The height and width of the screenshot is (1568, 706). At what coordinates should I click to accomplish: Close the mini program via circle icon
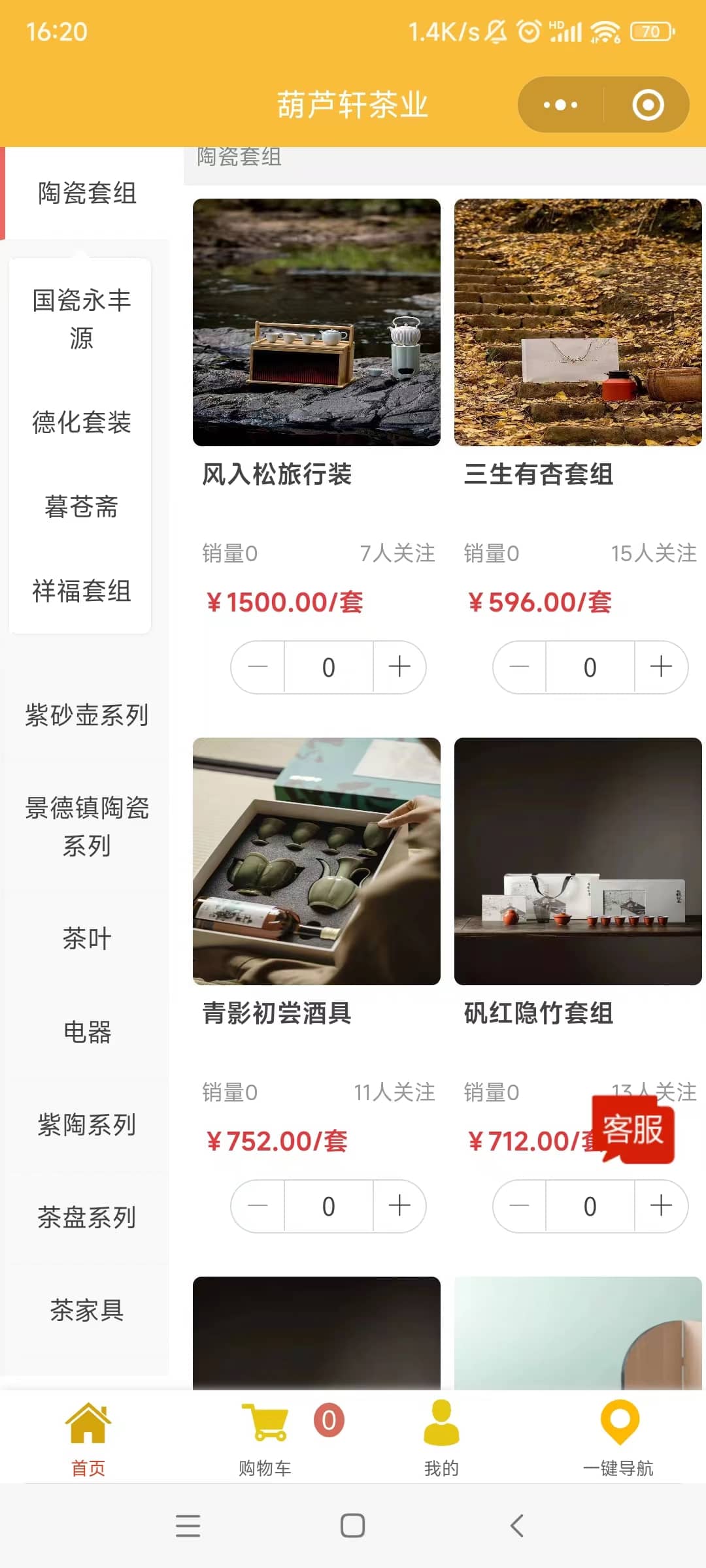[648, 105]
